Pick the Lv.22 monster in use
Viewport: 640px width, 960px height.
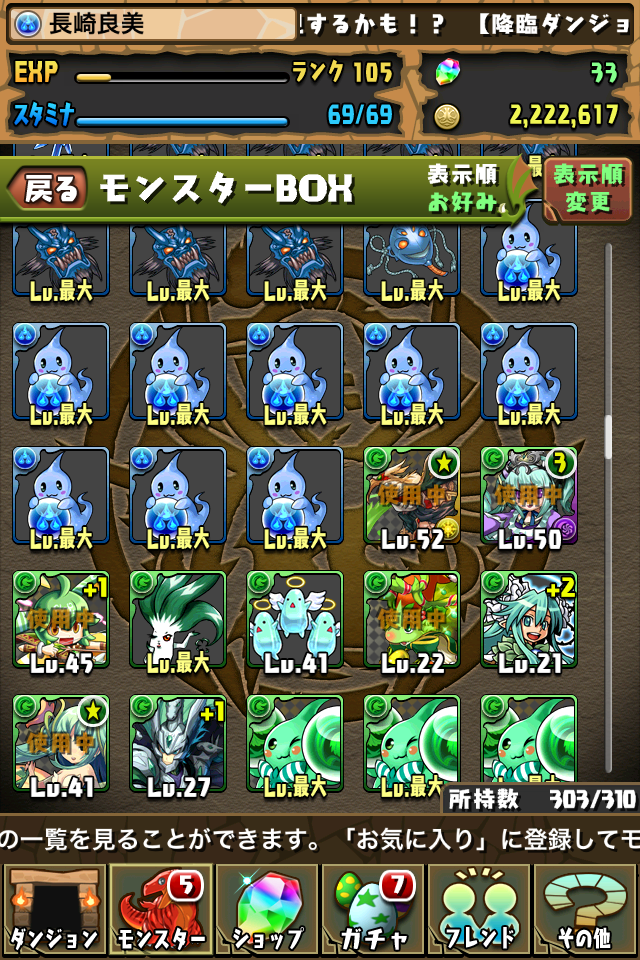point(412,620)
